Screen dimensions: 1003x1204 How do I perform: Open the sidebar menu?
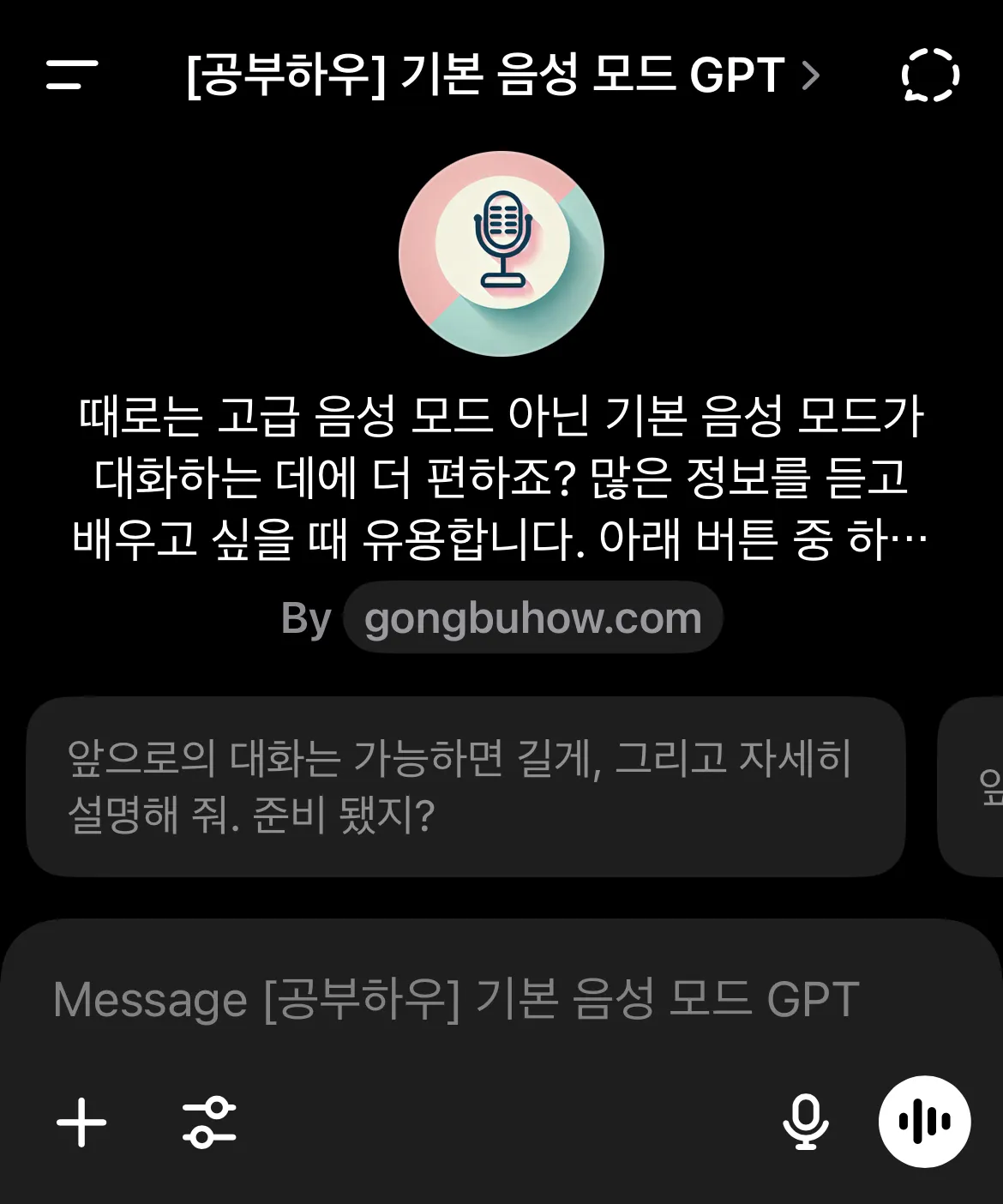(x=72, y=75)
